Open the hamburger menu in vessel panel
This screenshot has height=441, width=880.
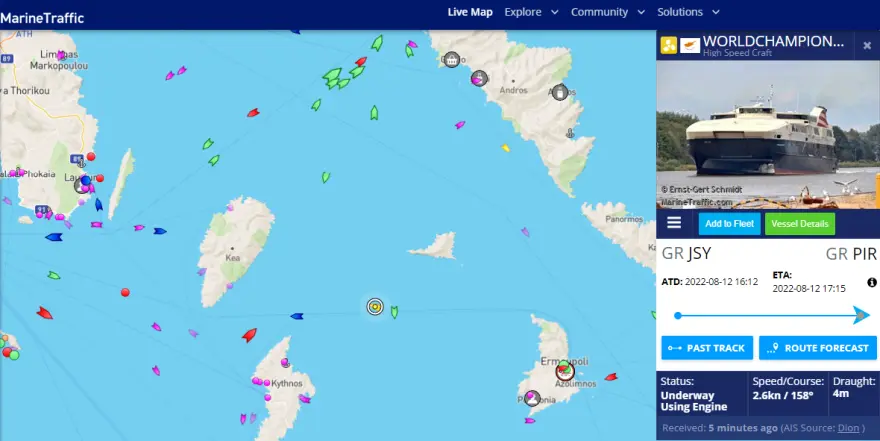pos(674,223)
